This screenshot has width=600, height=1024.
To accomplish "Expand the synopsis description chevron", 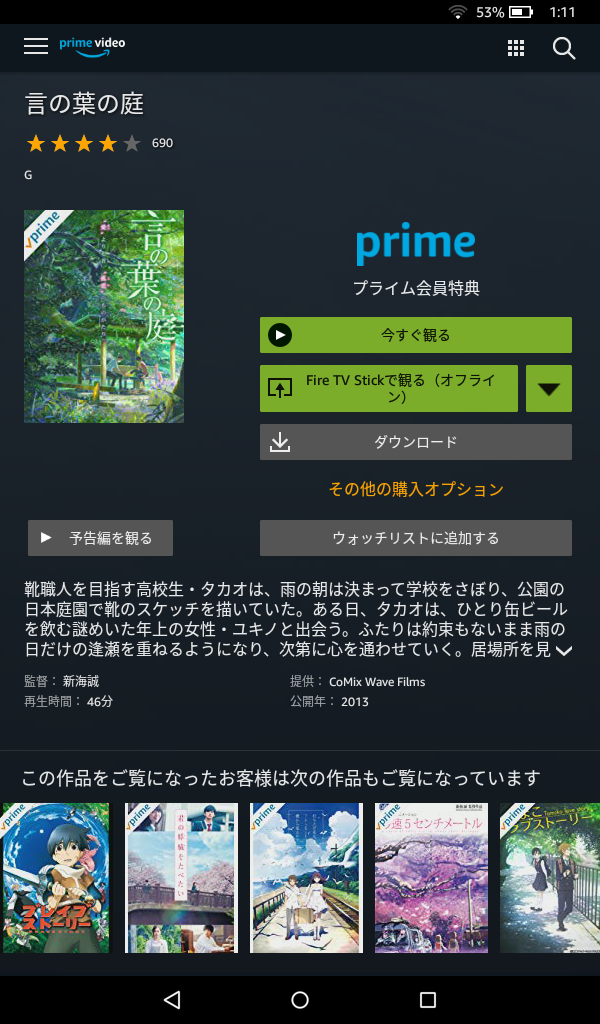I will [564, 651].
